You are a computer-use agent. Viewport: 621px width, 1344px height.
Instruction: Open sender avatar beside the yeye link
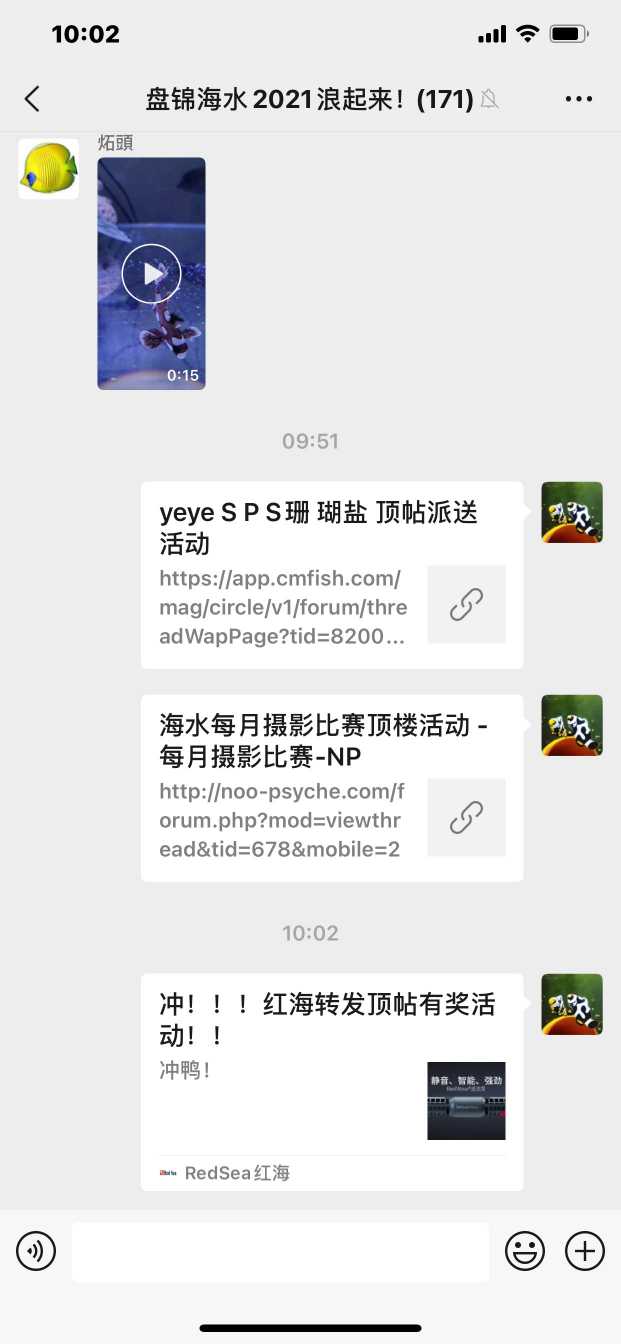click(x=571, y=513)
